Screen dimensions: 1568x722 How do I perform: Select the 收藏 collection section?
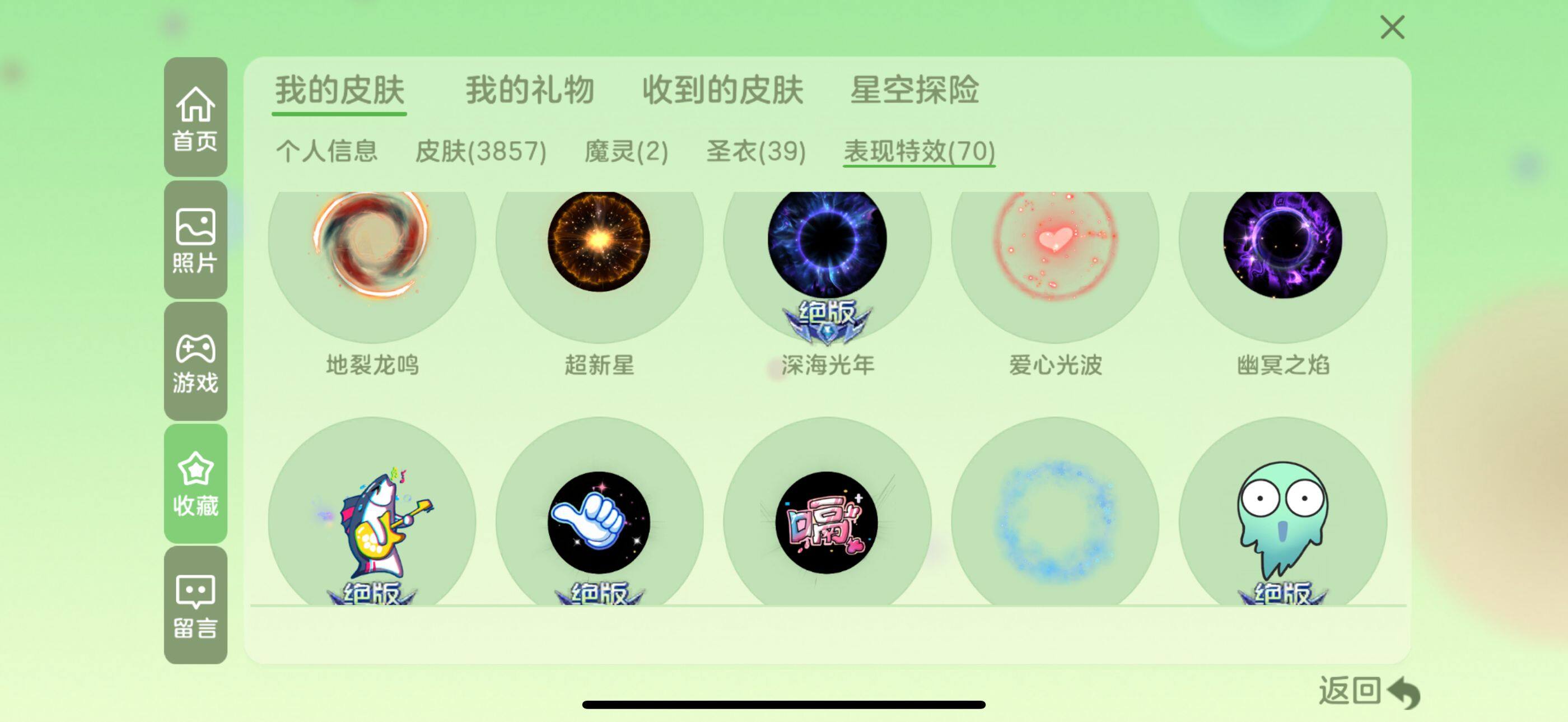coord(195,484)
